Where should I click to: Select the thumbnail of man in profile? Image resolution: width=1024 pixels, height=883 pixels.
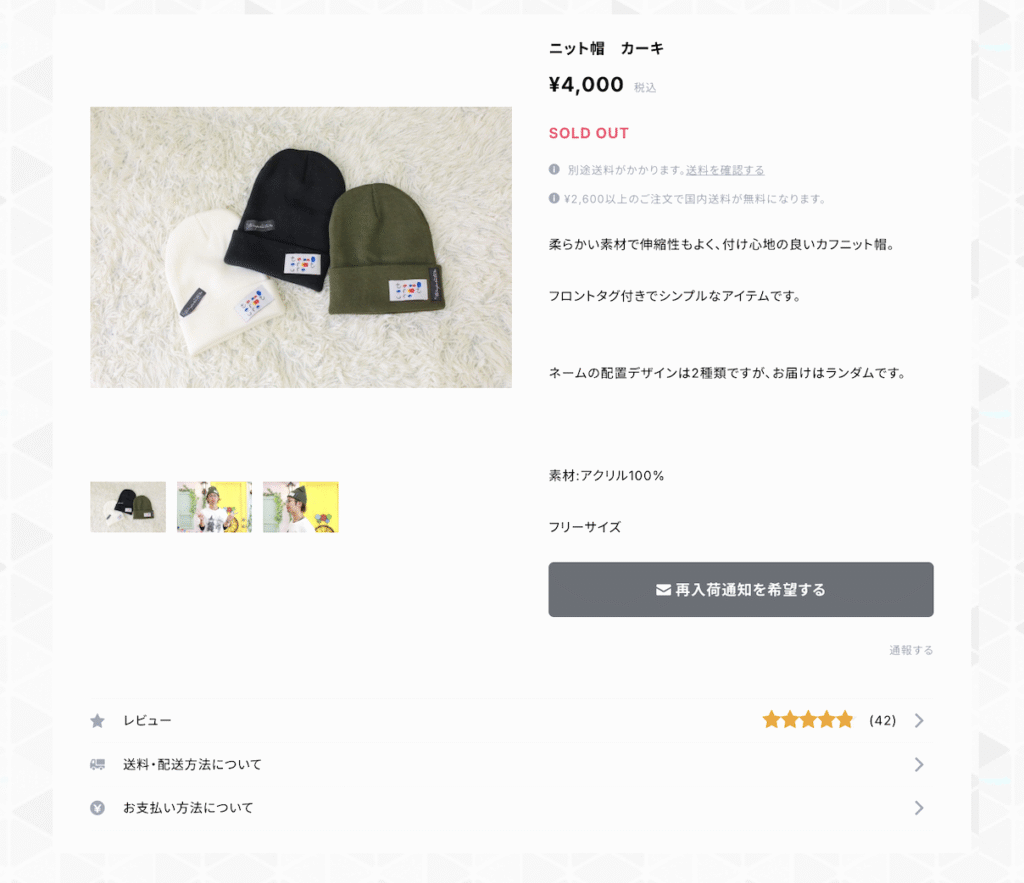click(x=301, y=507)
